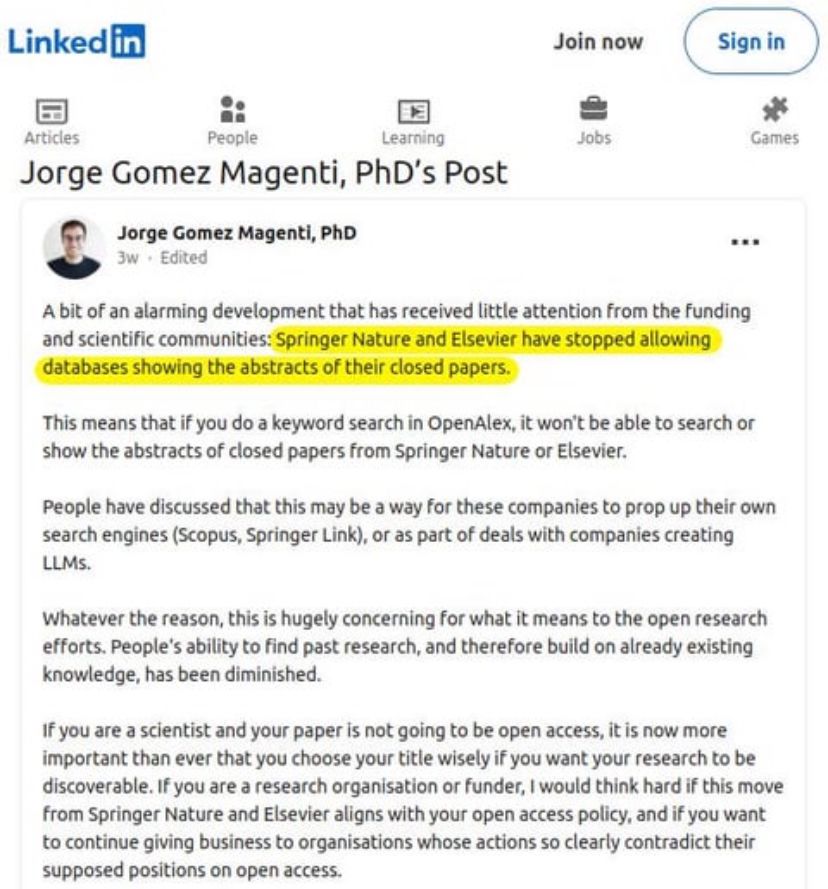
Task: Browse the Jobs section
Action: coord(594,121)
